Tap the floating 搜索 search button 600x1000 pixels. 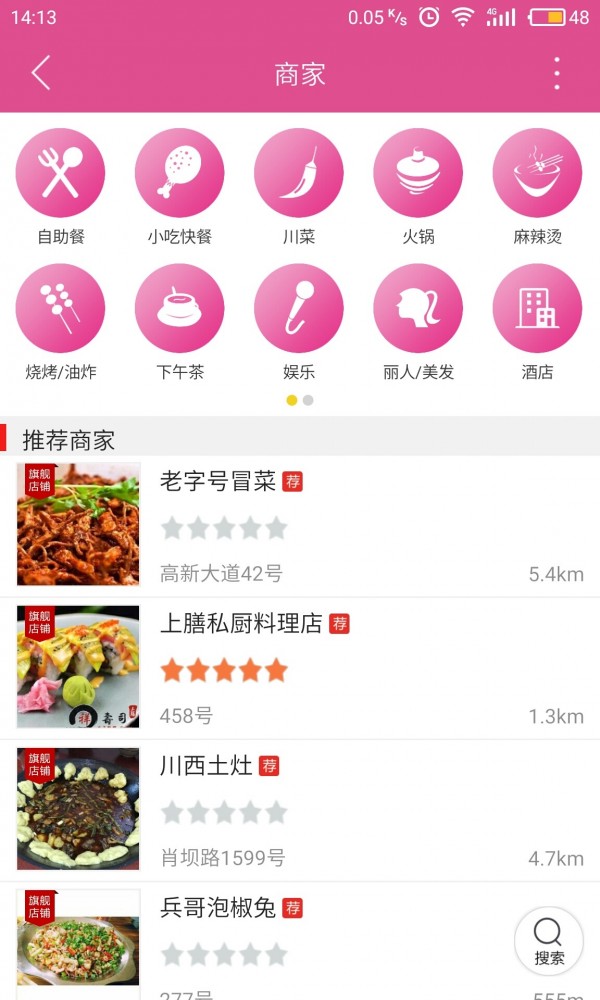click(x=548, y=941)
